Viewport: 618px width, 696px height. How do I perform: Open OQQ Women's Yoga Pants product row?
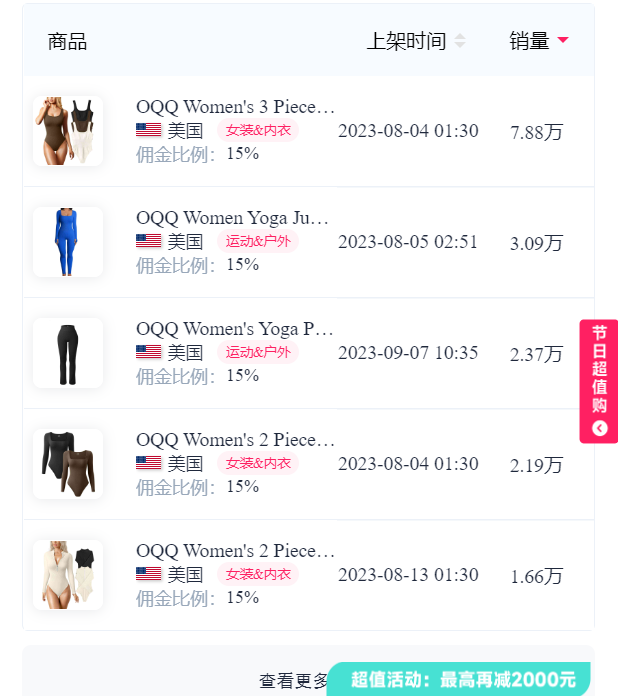pos(234,329)
